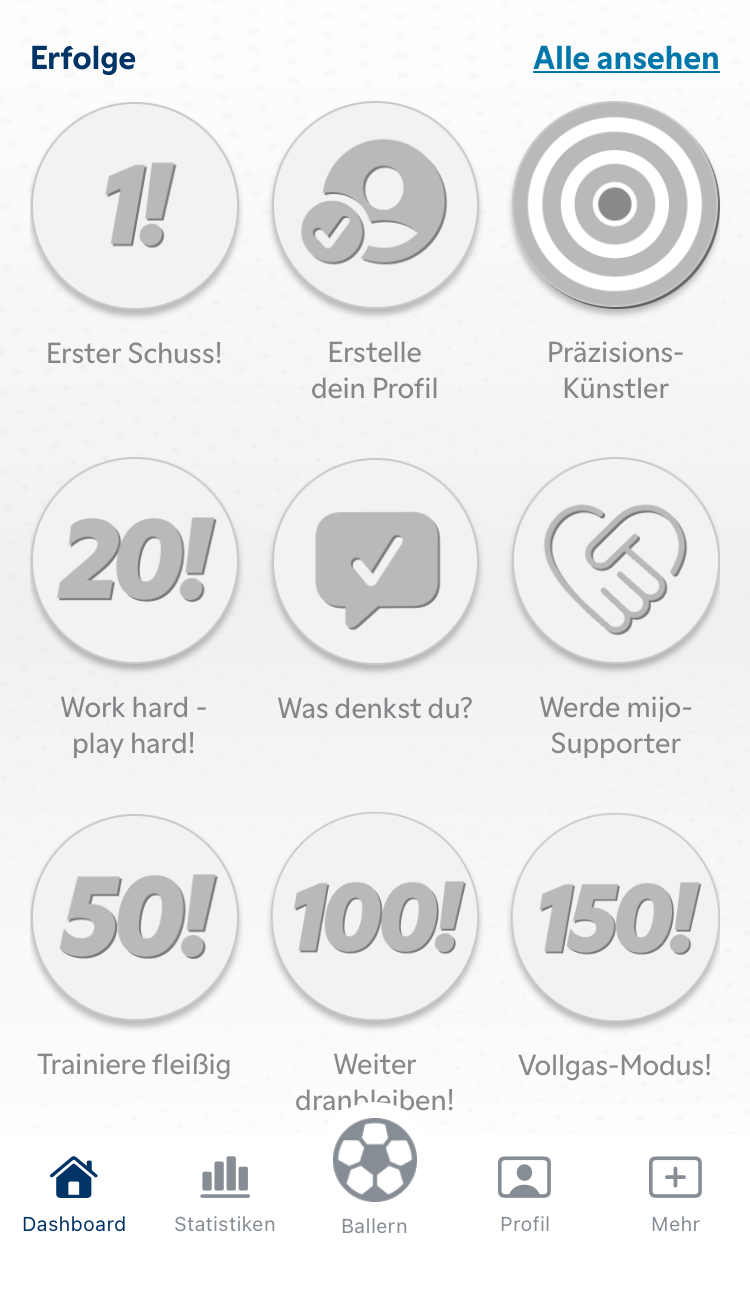View the Trainiere fleißig 50! badge

(135, 917)
